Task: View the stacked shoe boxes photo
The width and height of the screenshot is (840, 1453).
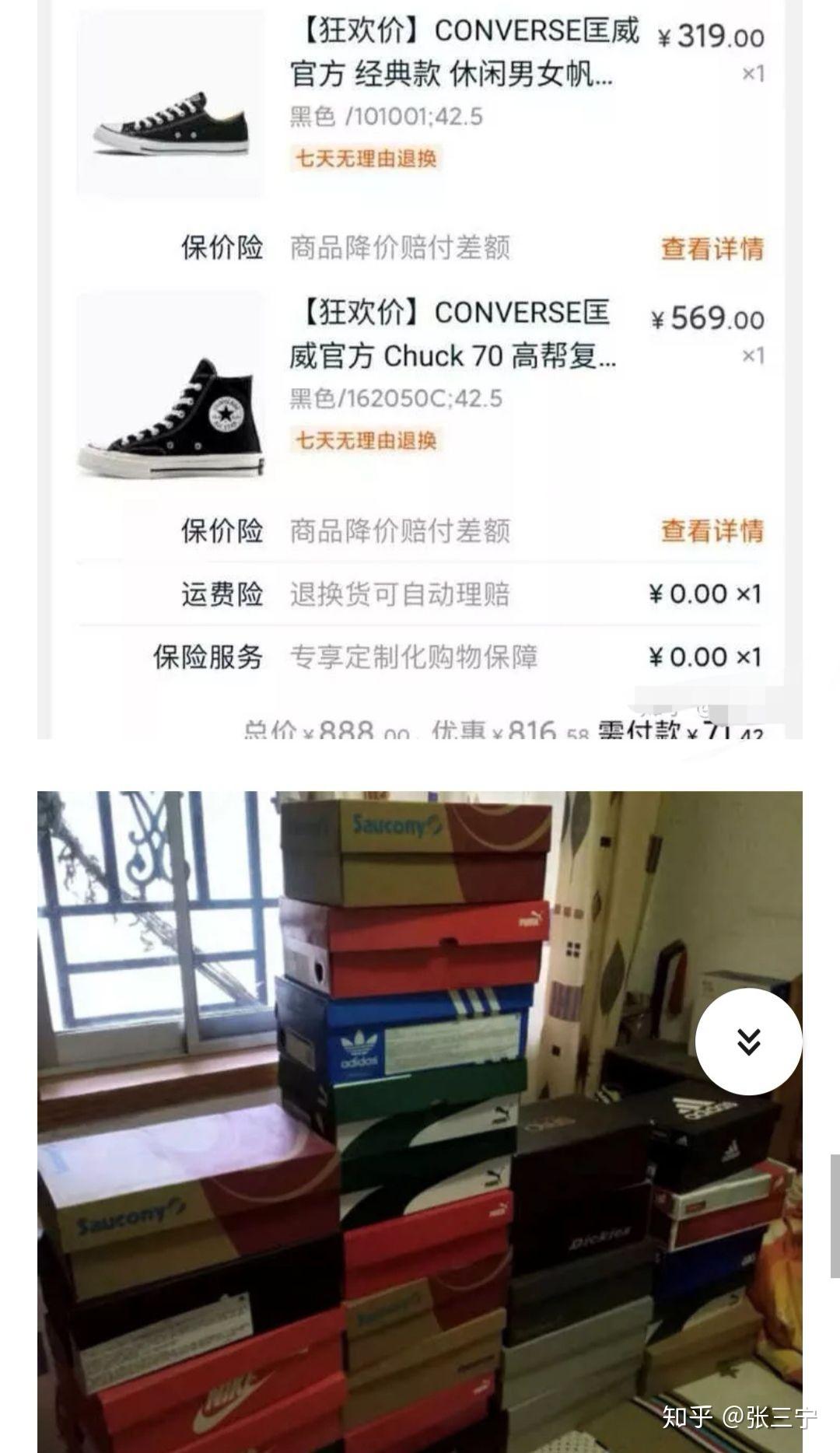Action: pos(389,1167)
